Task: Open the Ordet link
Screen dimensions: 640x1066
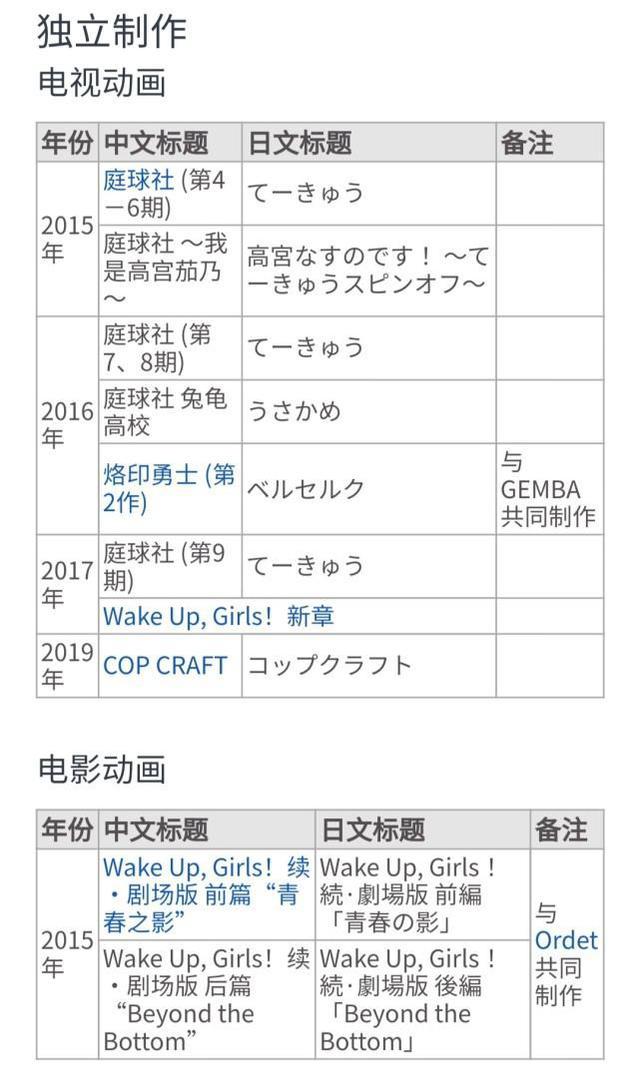Action: [565, 940]
